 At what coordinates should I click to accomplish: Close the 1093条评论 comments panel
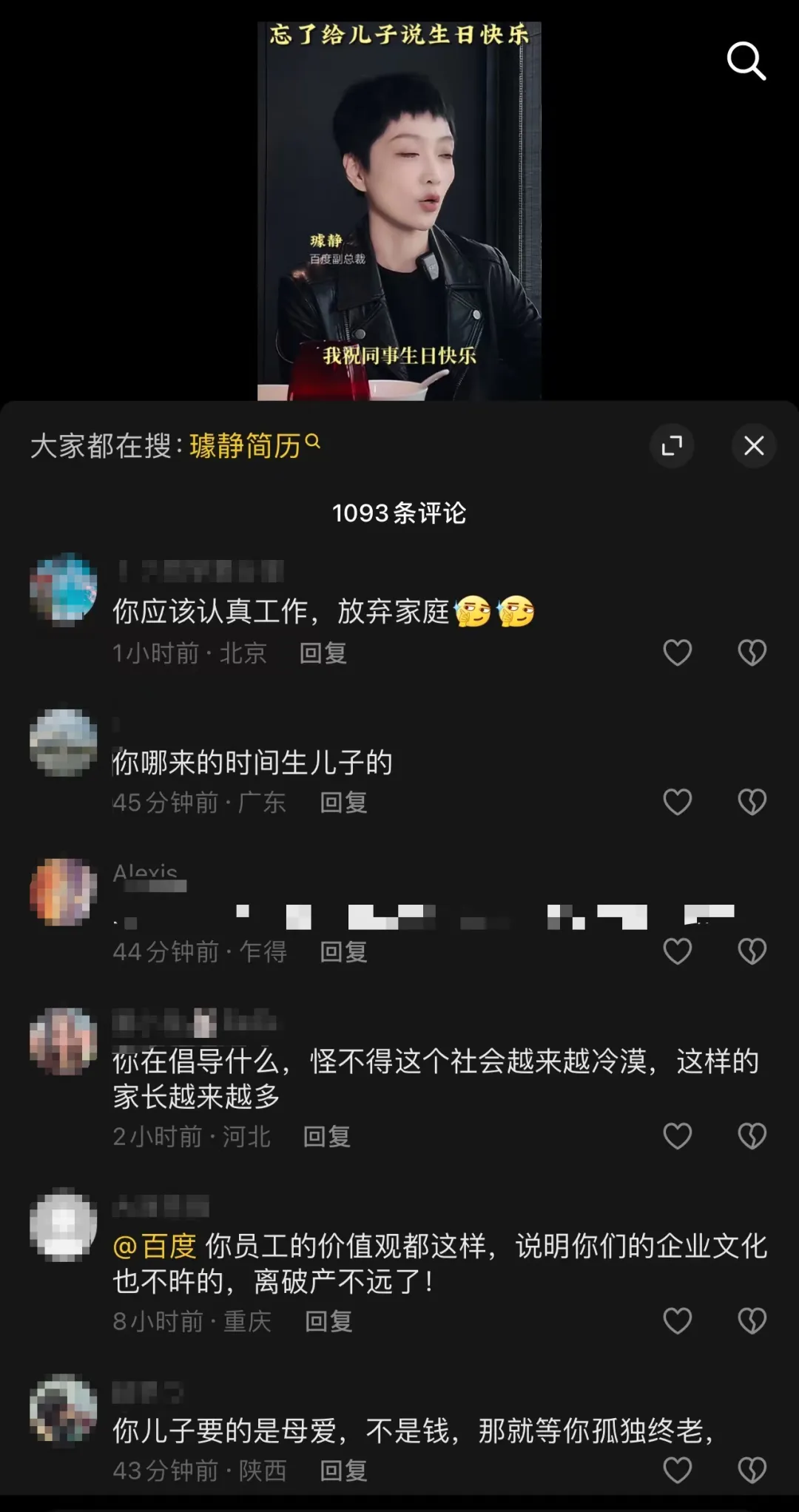[754, 445]
